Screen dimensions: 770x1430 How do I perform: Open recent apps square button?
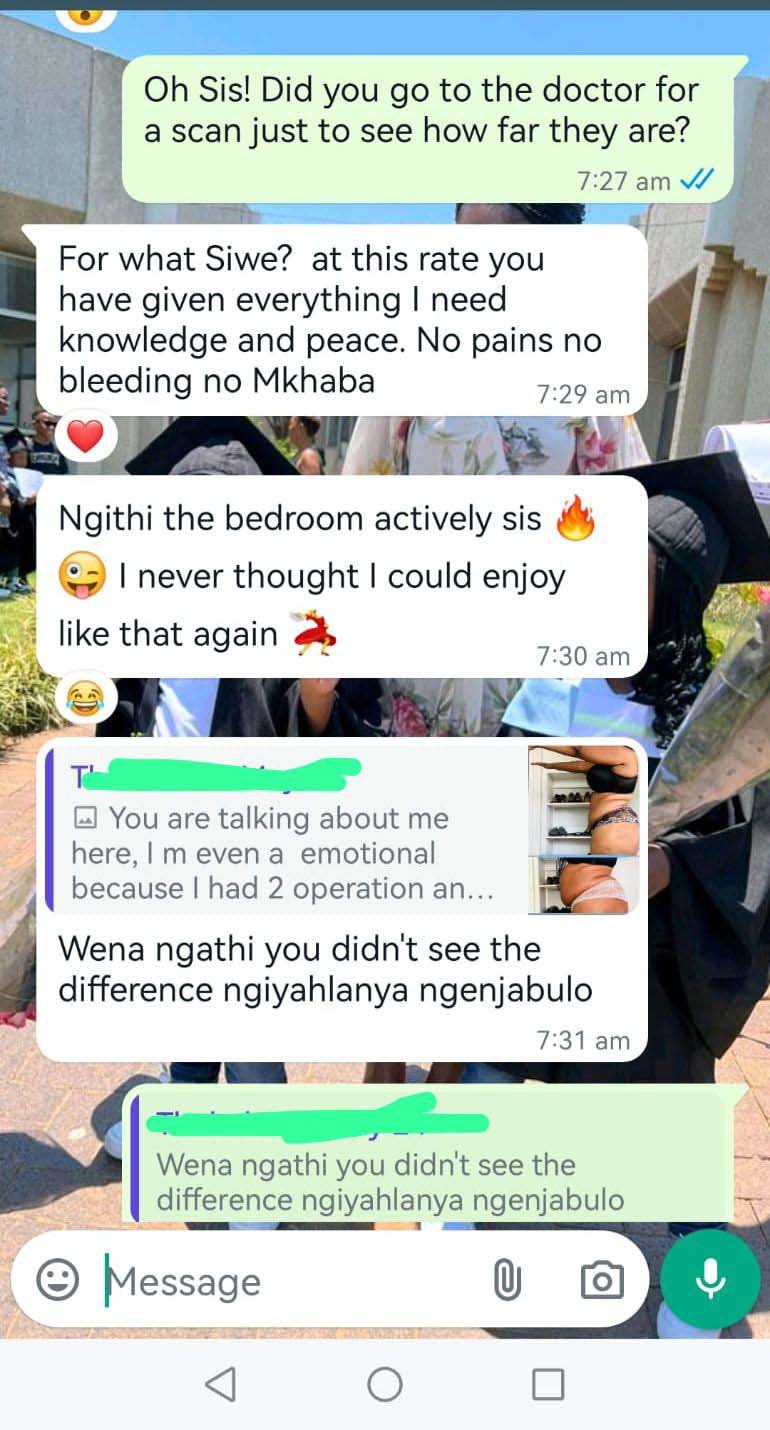(x=548, y=1385)
